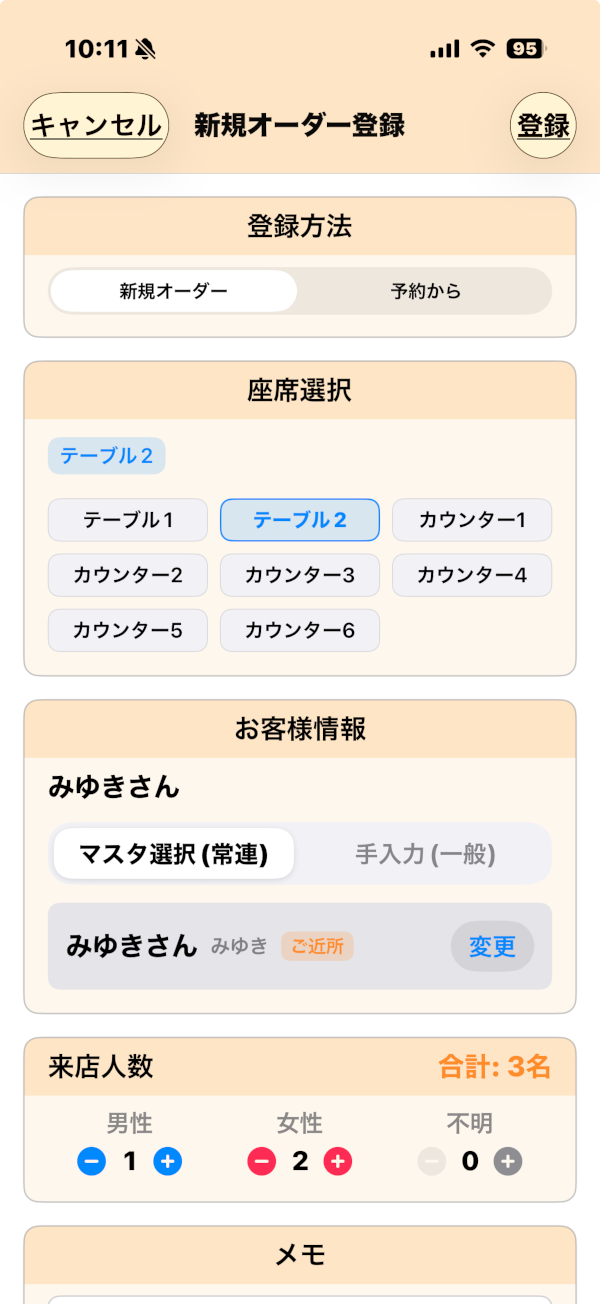The image size is (600, 1304).
Task: Tap 変更 to change the customer
Action: 492,946
